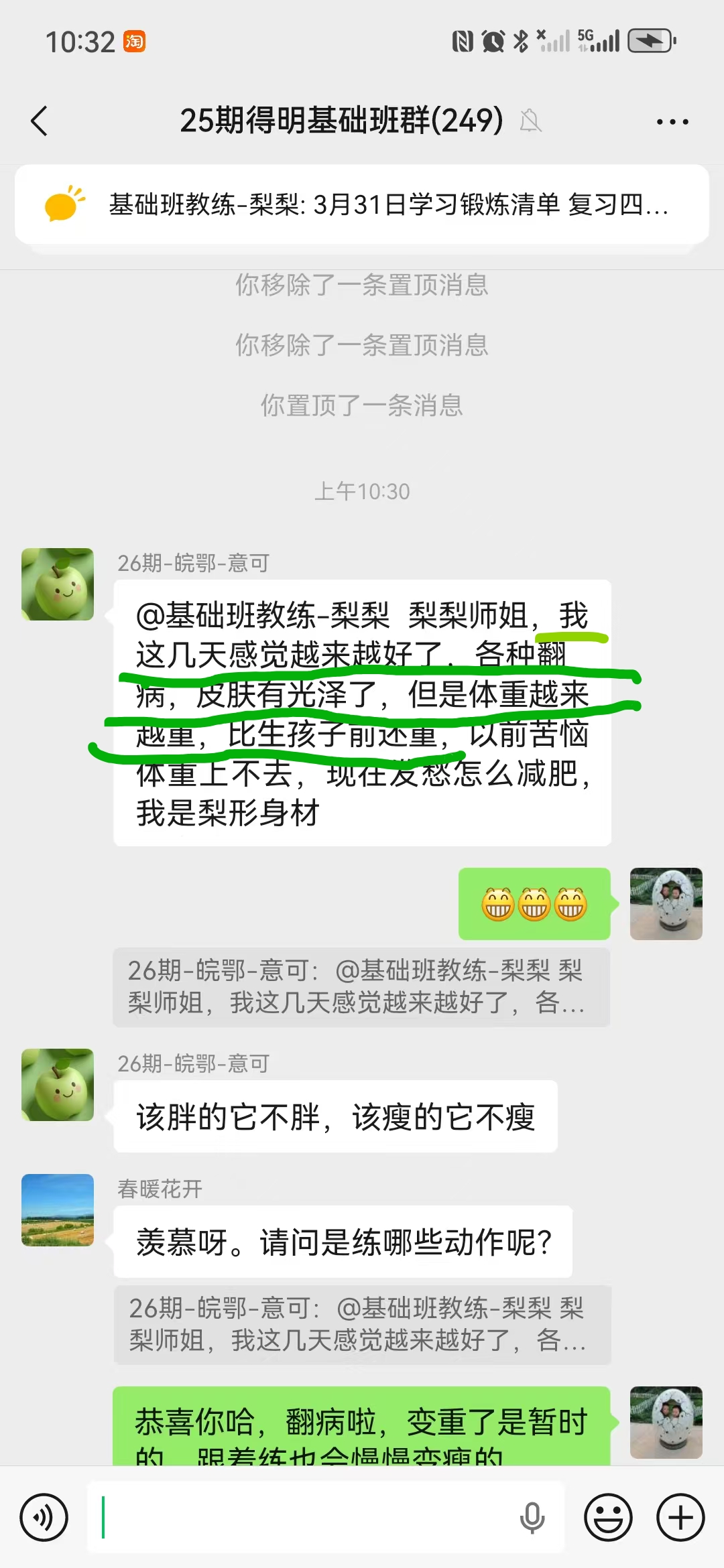724x1568 pixels.
Task: Start voice-to-text with the microphone icon
Action: click(x=532, y=1517)
